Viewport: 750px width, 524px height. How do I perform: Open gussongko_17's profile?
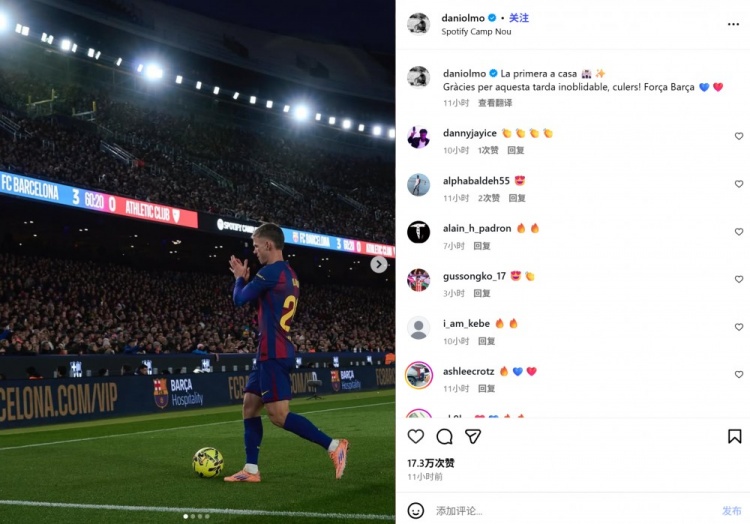[475, 276]
